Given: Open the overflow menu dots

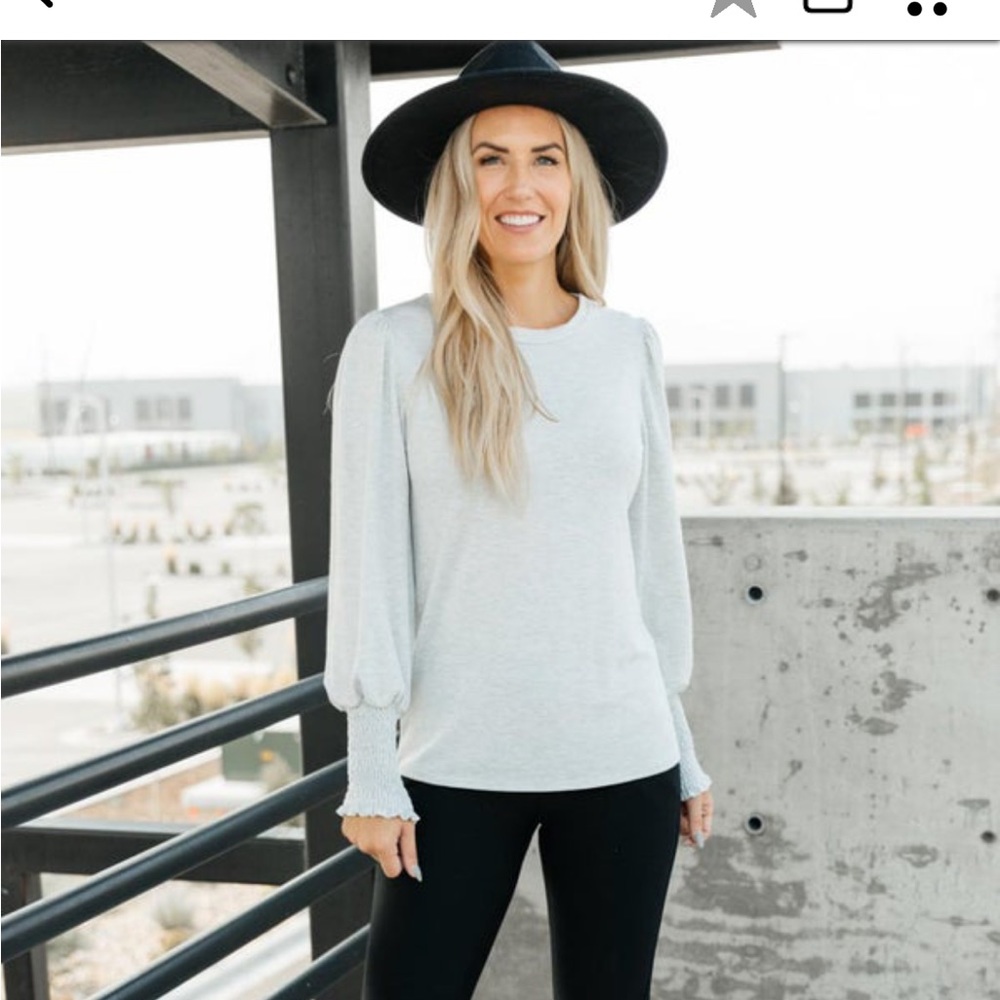Looking at the screenshot, I should (x=926, y=8).
